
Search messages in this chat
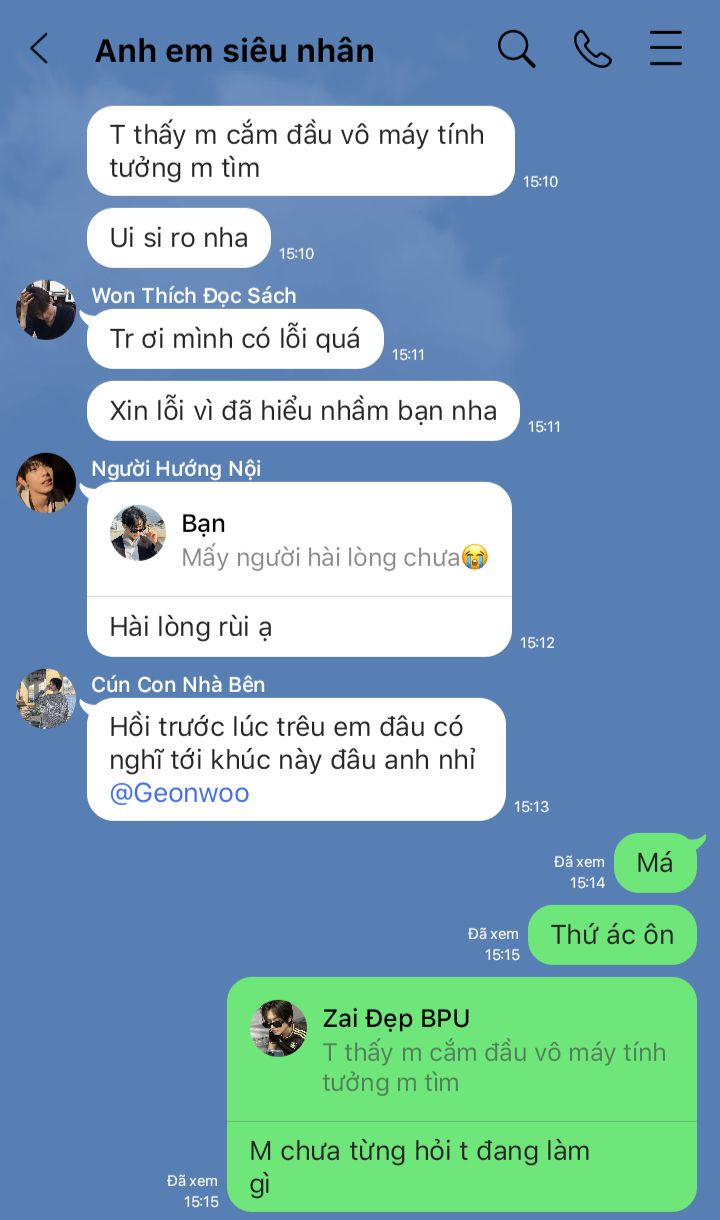click(x=516, y=48)
